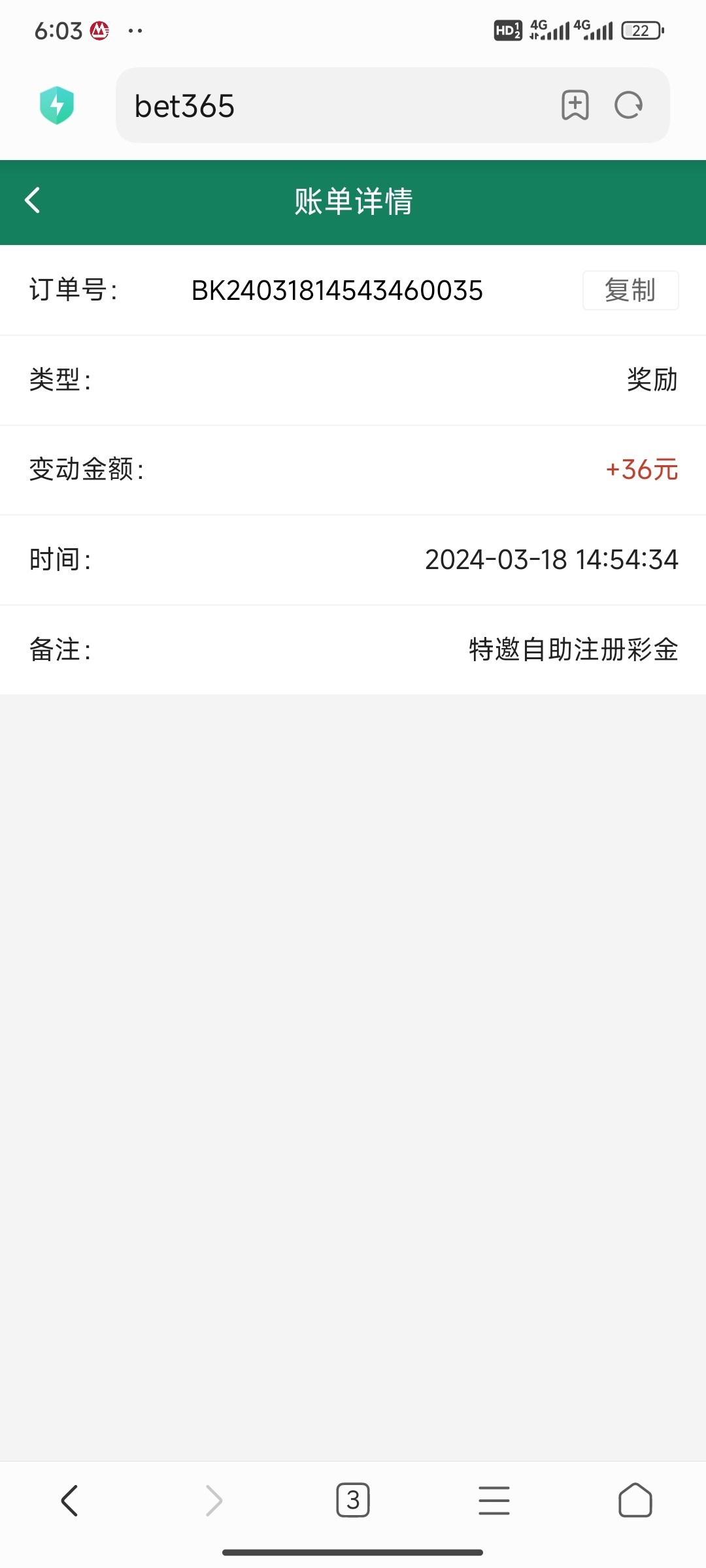The image size is (706, 1568).
Task: Copy the order number with 复制
Action: pos(630,290)
